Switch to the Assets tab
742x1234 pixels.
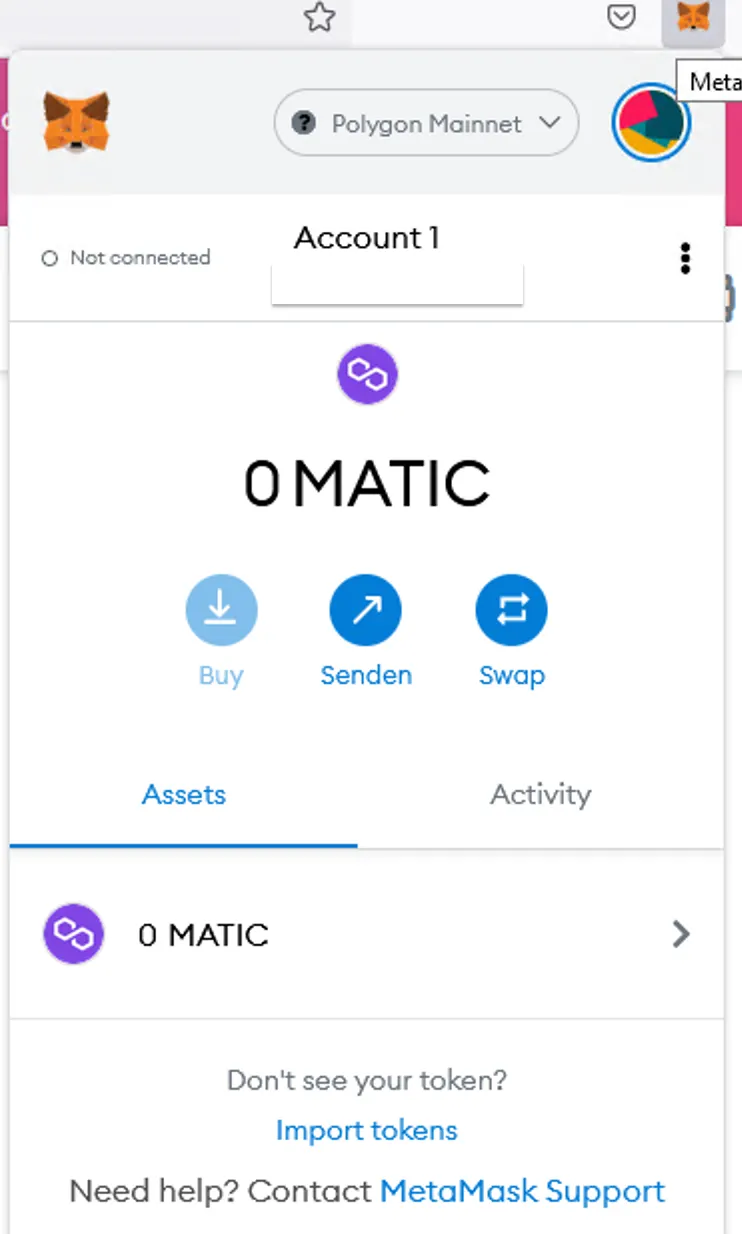point(184,795)
